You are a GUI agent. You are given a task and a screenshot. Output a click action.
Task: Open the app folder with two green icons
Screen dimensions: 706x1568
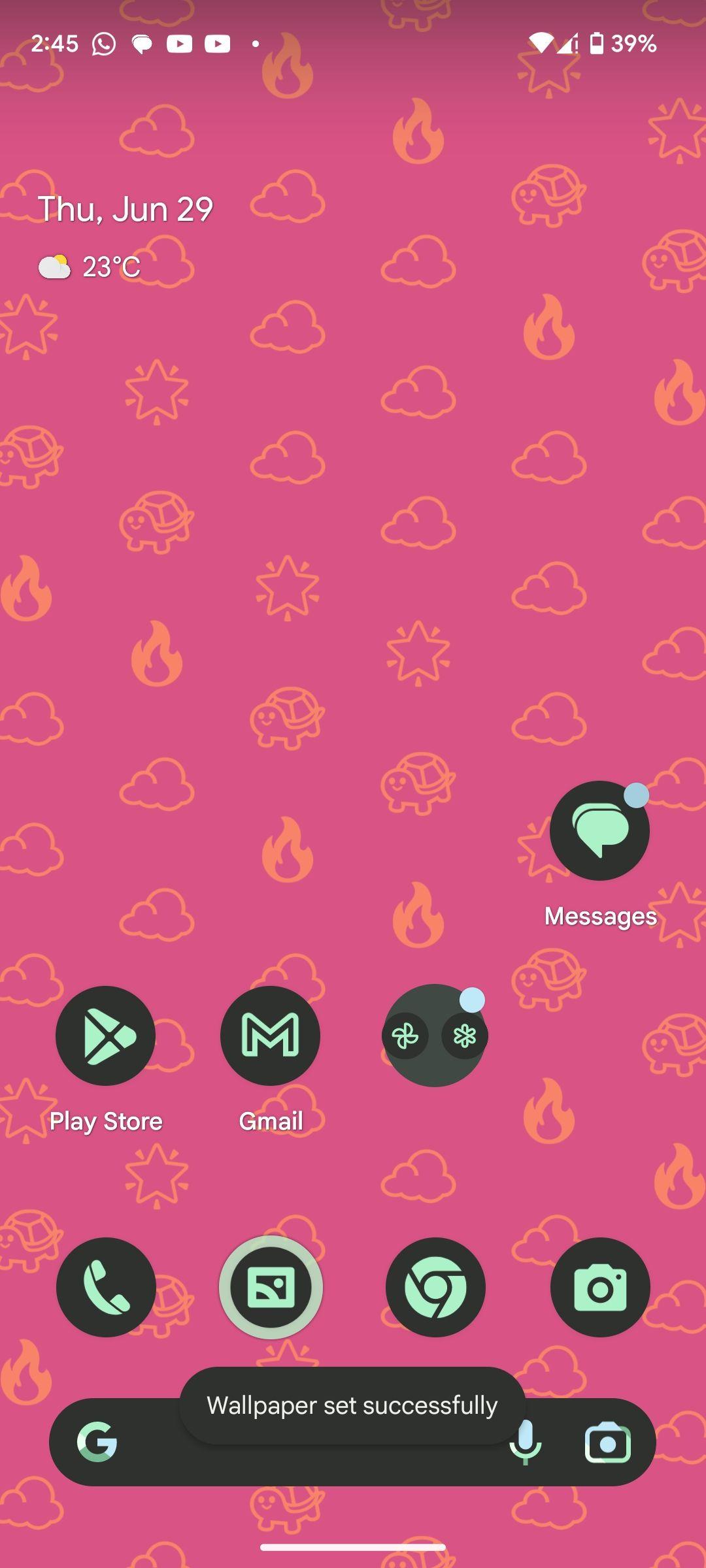[434, 1036]
